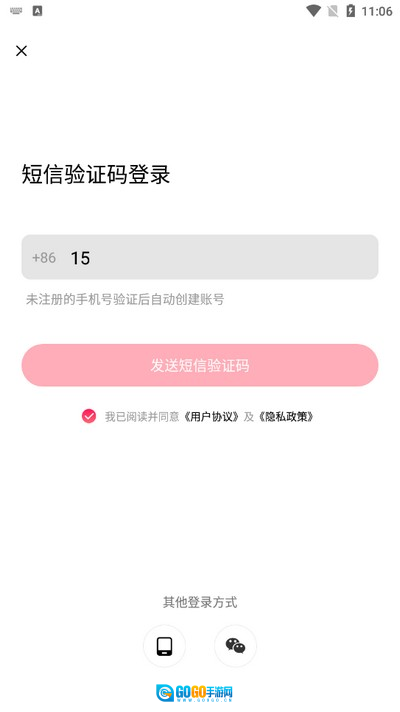Open the 《用户协议》 link
The width and height of the screenshot is (400, 712).
click(211, 416)
